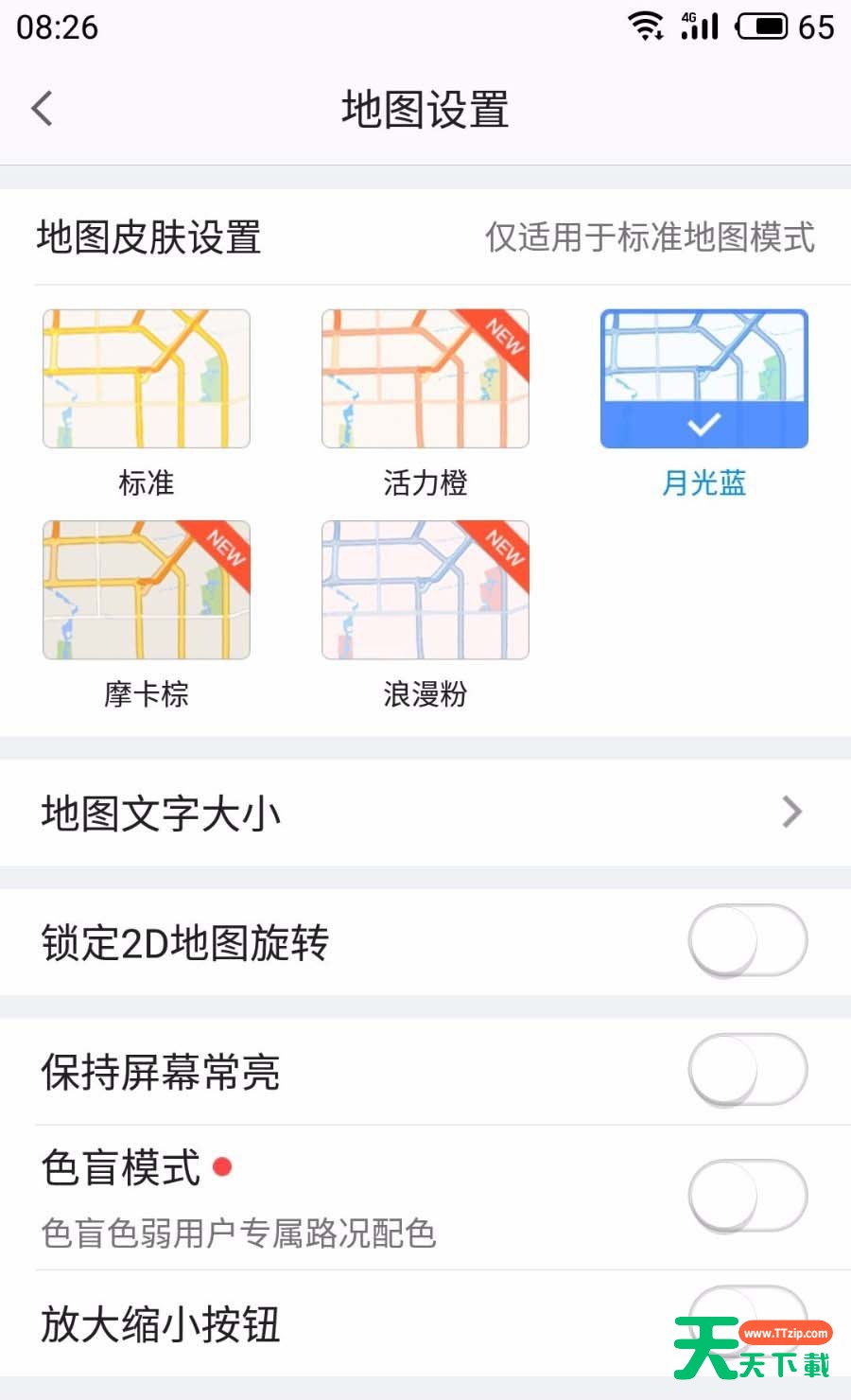Image resolution: width=851 pixels, height=1400 pixels.
Task: Select the 摩卡棕 map skin
Action: pos(144,589)
